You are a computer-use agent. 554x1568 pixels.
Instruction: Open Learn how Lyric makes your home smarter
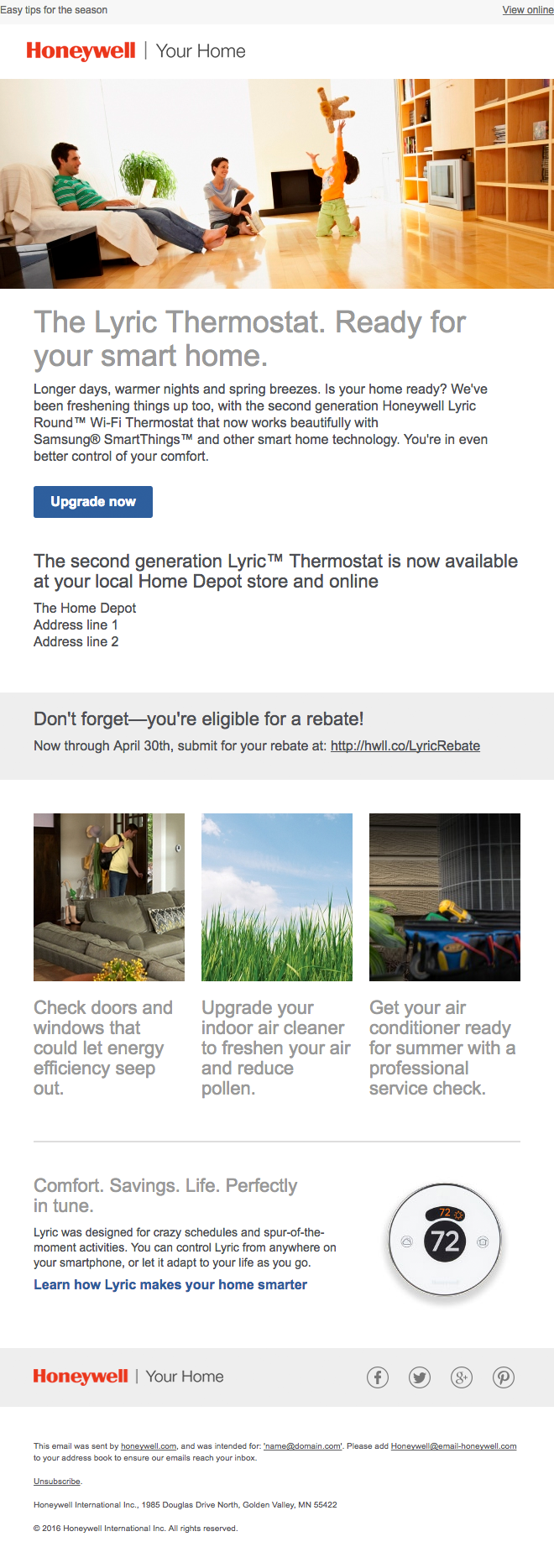point(170,1285)
